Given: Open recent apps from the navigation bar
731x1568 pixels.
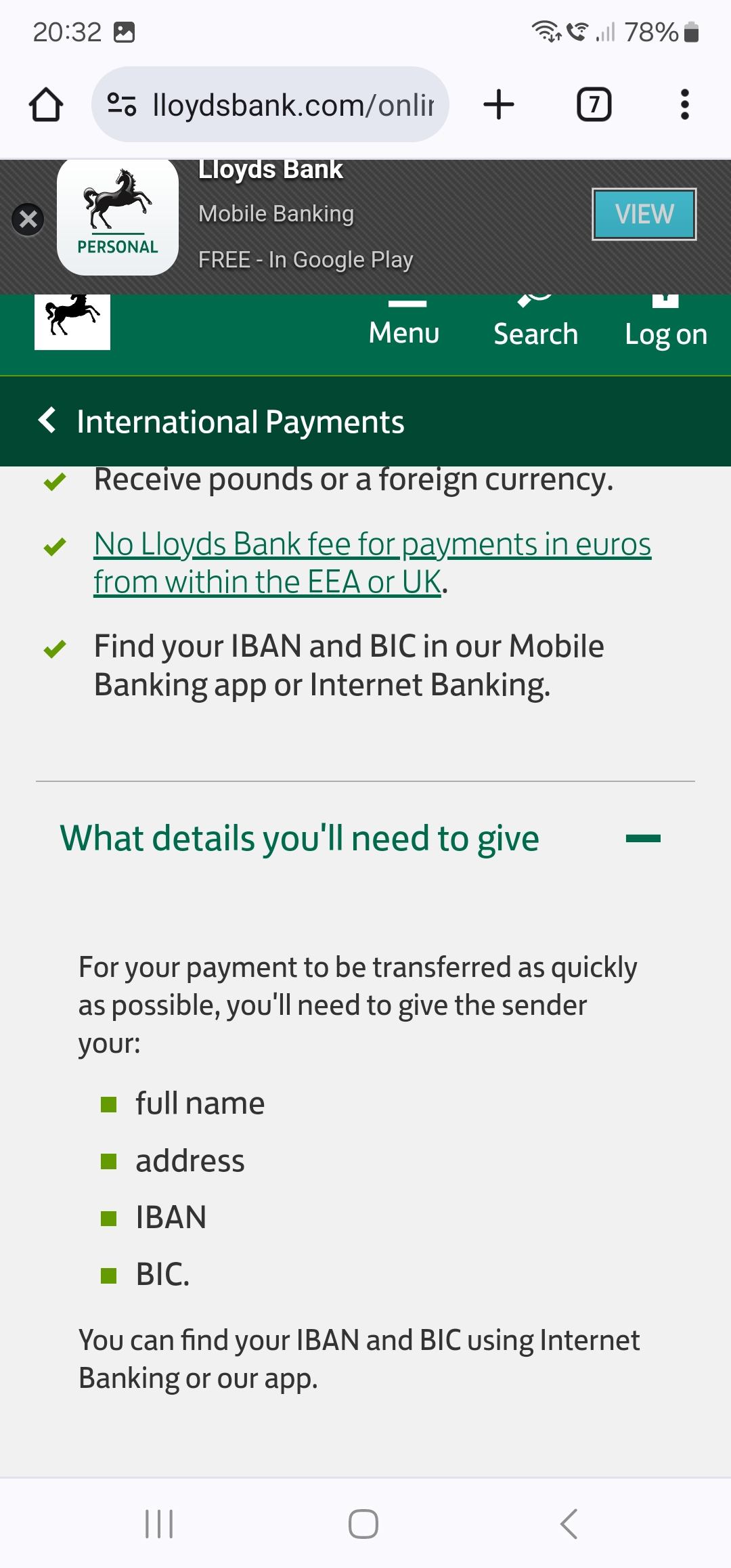Looking at the screenshot, I should coord(159,1524).
